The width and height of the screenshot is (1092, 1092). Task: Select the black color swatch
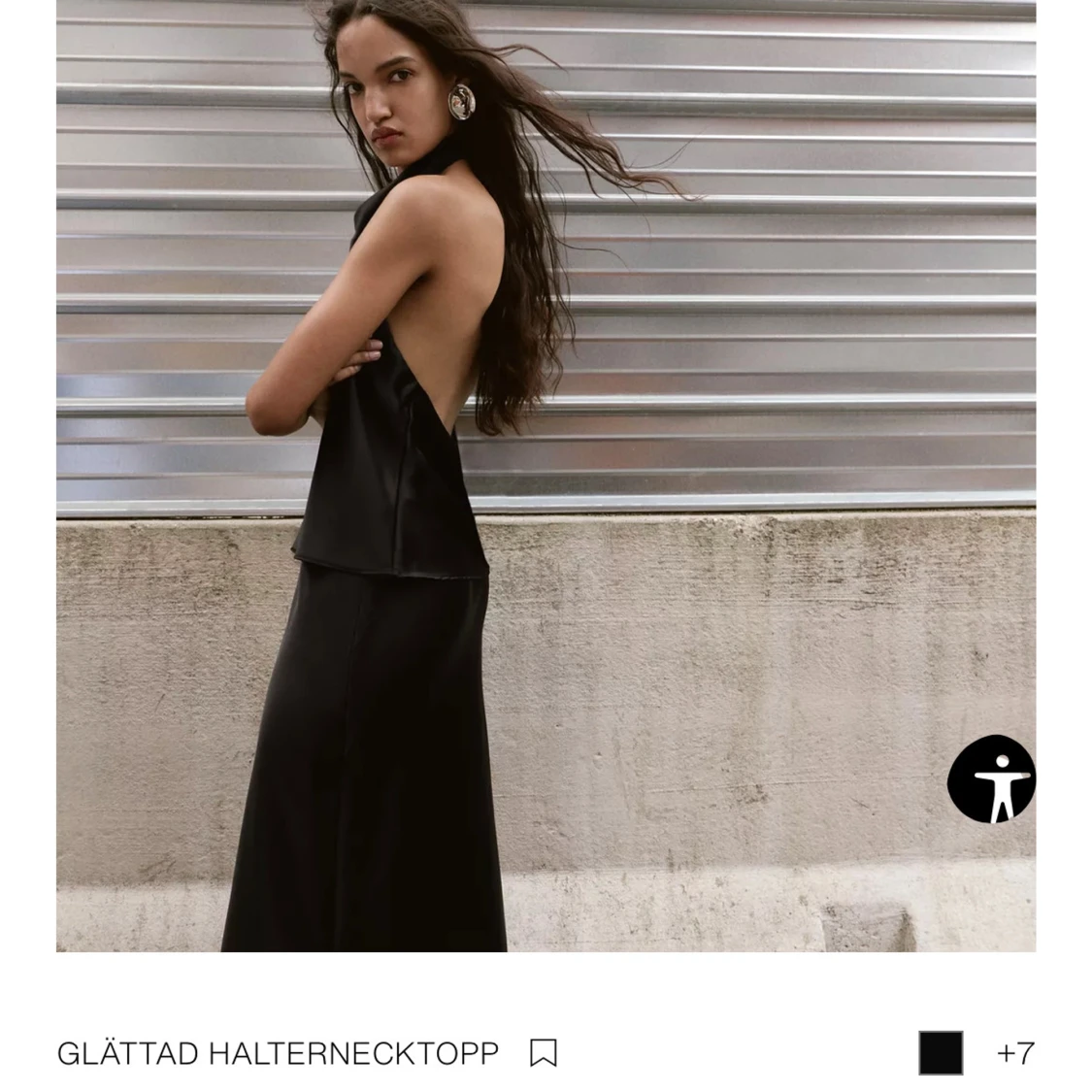pyautogui.click(x=941, y=1053)
